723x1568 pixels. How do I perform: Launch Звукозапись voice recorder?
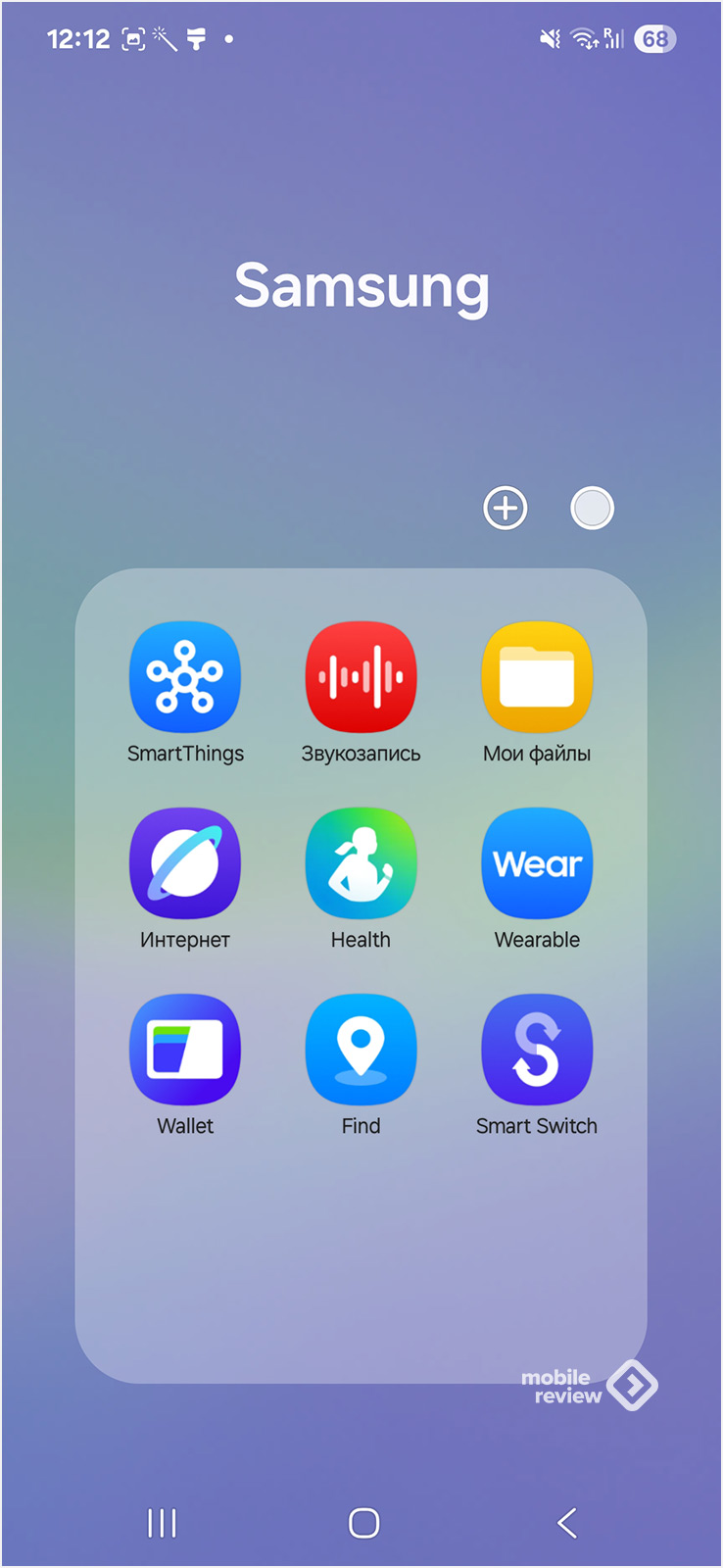[361, 677]
